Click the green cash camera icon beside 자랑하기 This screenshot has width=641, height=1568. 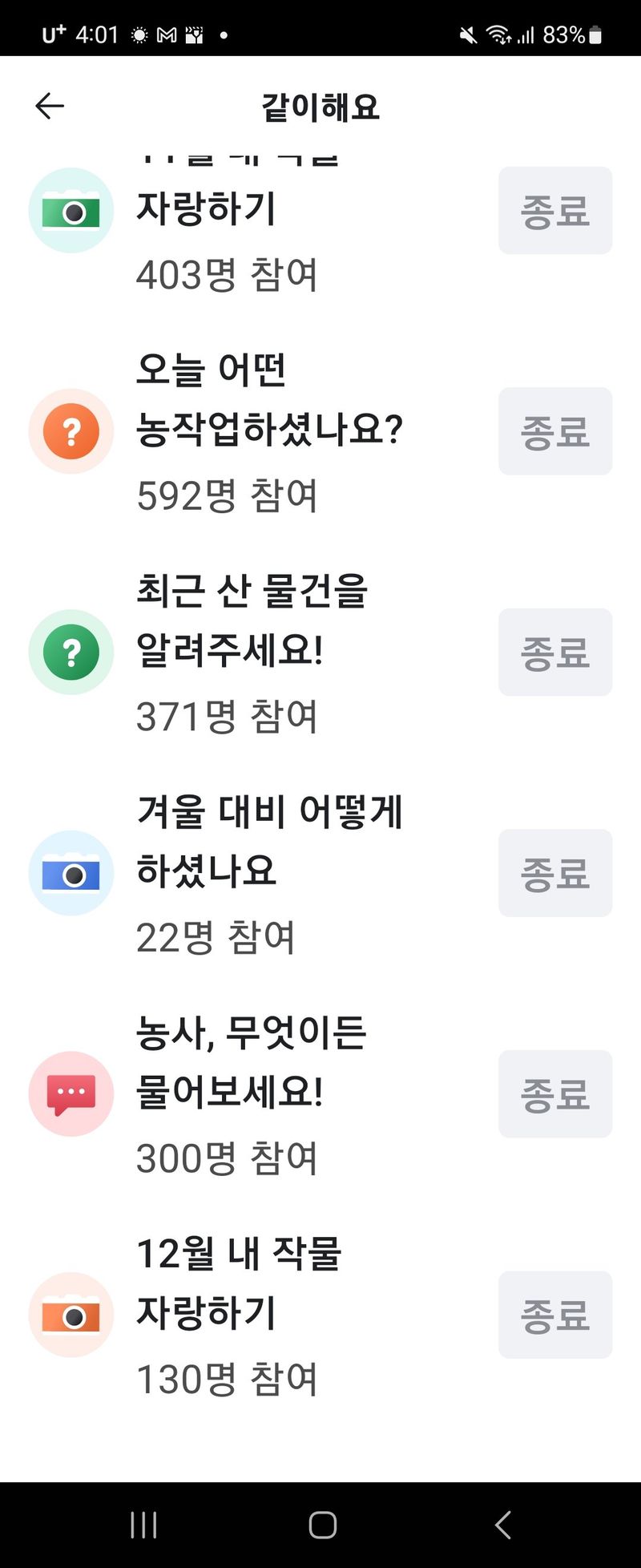click(71, 211)
